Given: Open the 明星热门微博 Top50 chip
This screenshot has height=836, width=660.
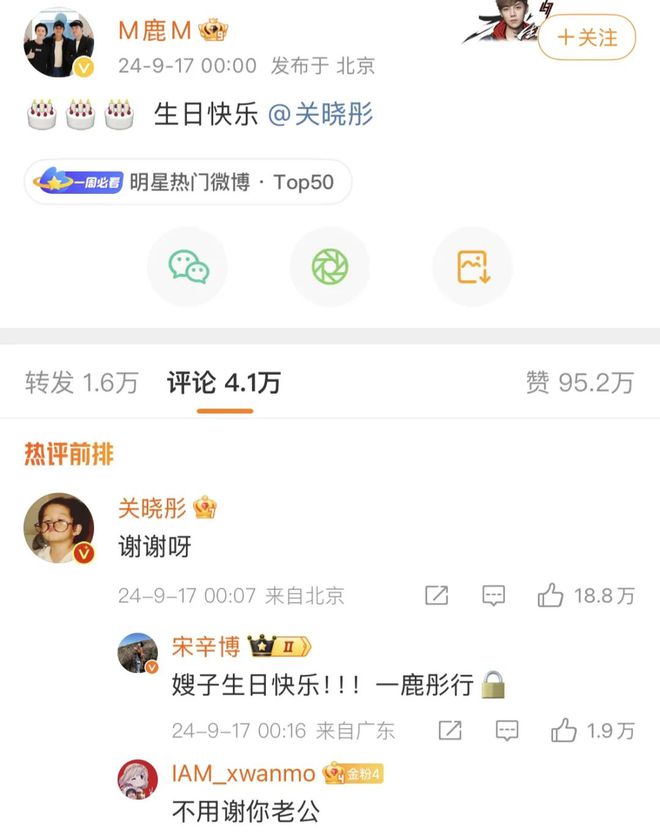Looking at the screenshot, I should (x=188, y=182).
